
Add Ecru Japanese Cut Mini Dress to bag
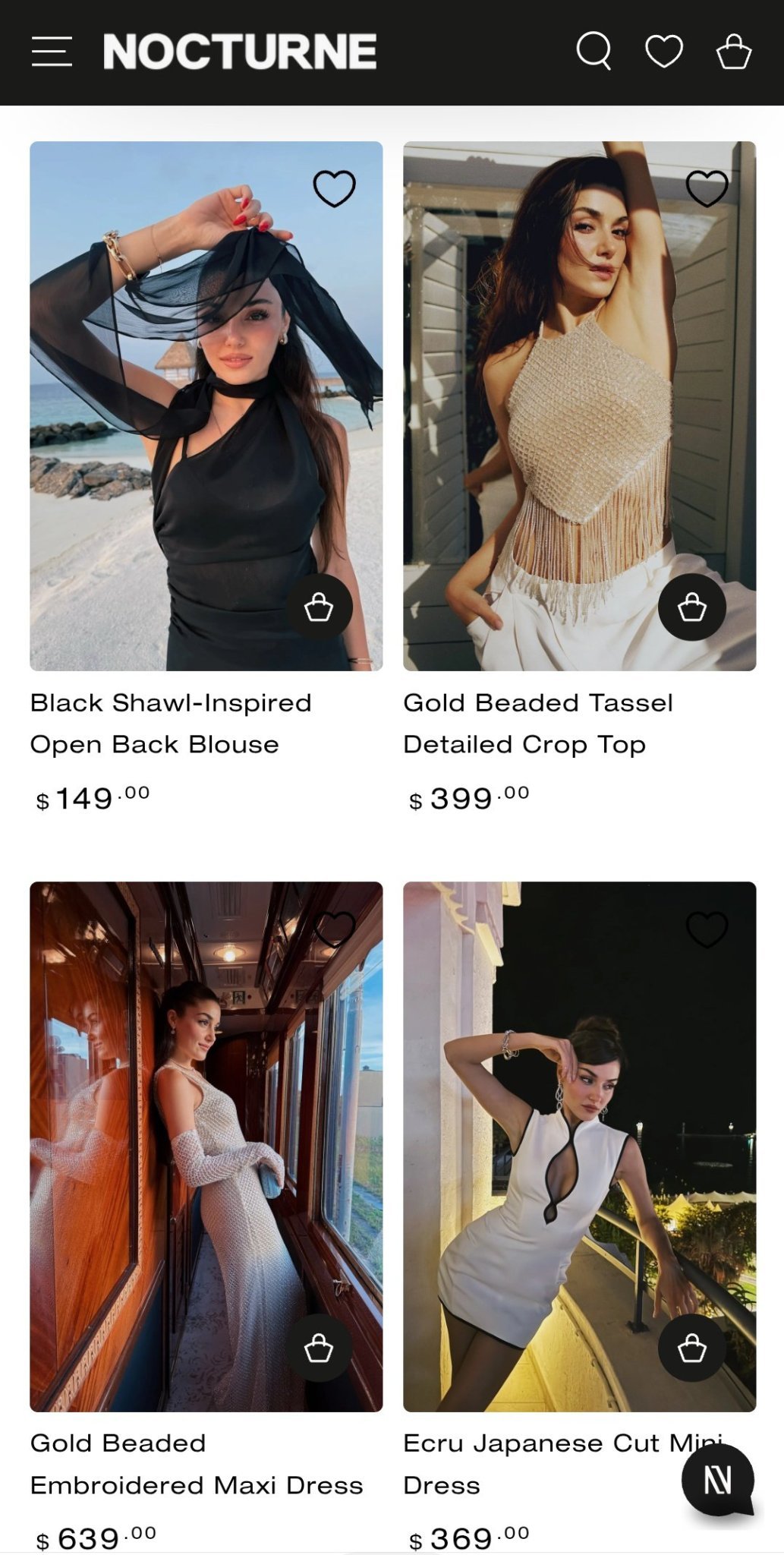pos(691,1348)
